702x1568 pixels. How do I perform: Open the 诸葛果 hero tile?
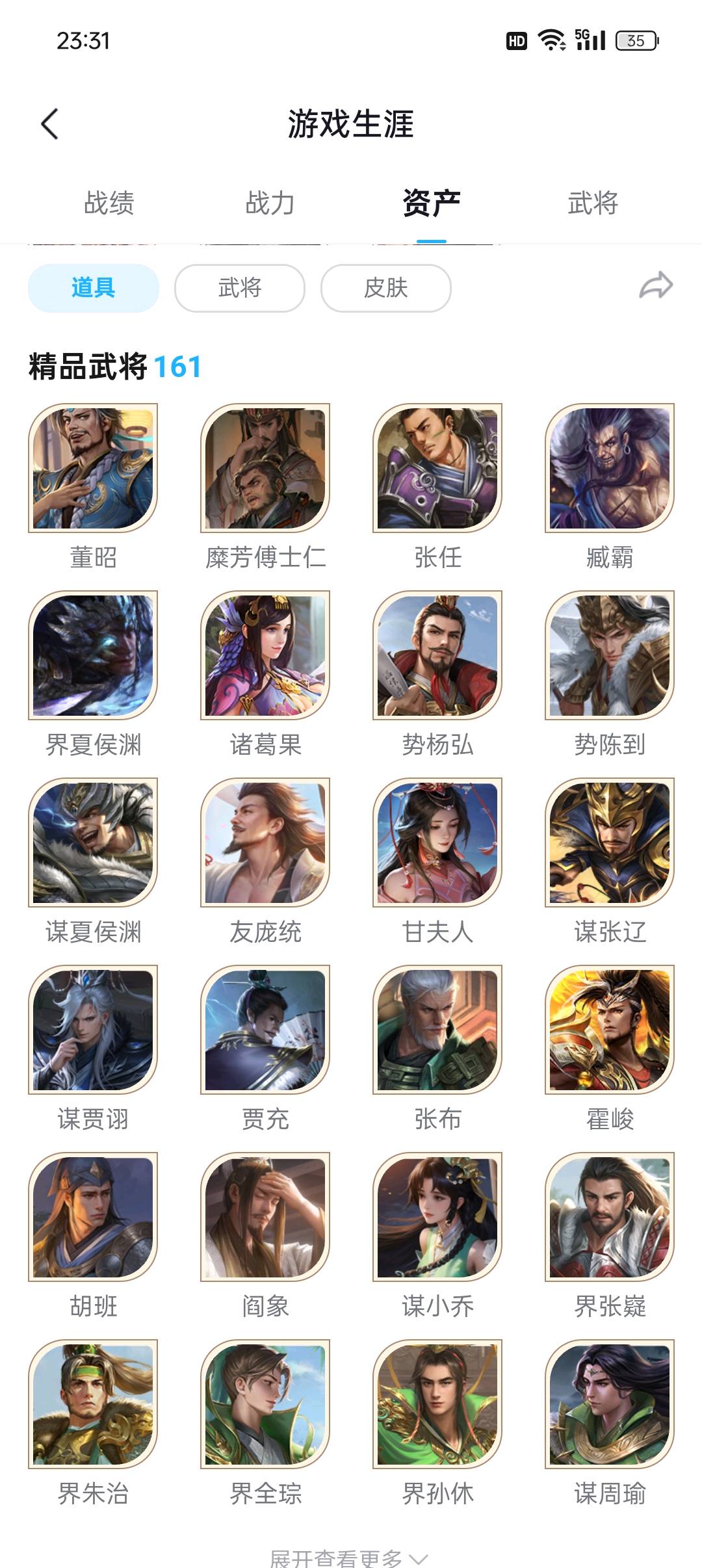point(265,655)
